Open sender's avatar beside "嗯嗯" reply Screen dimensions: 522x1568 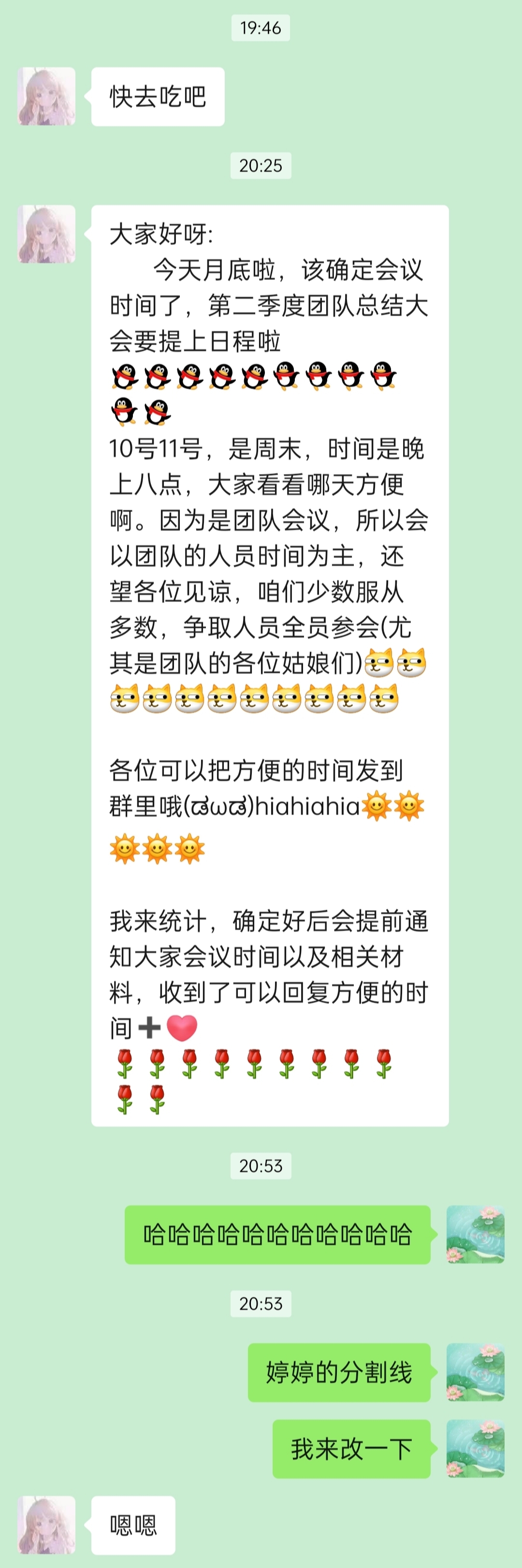pos(47,1525)
